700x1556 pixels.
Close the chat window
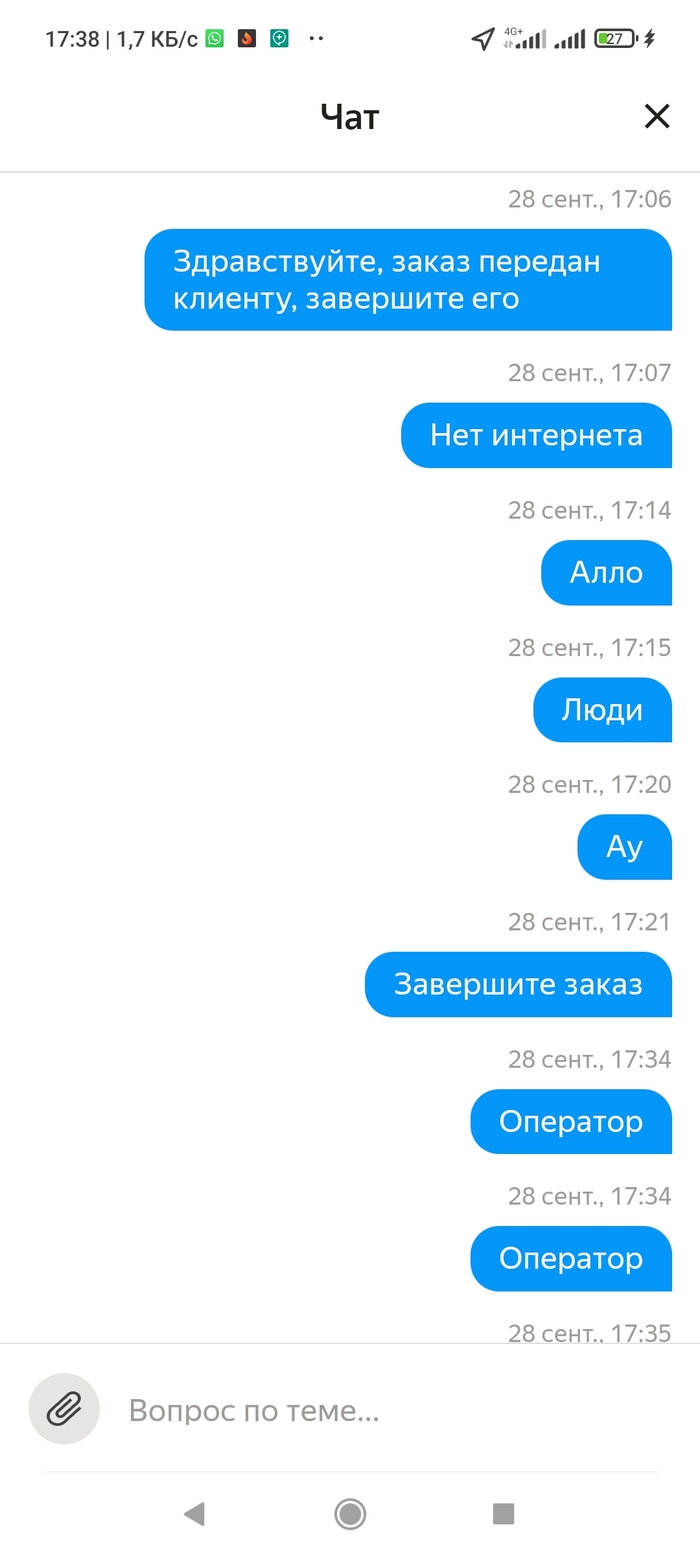(656, 117)
